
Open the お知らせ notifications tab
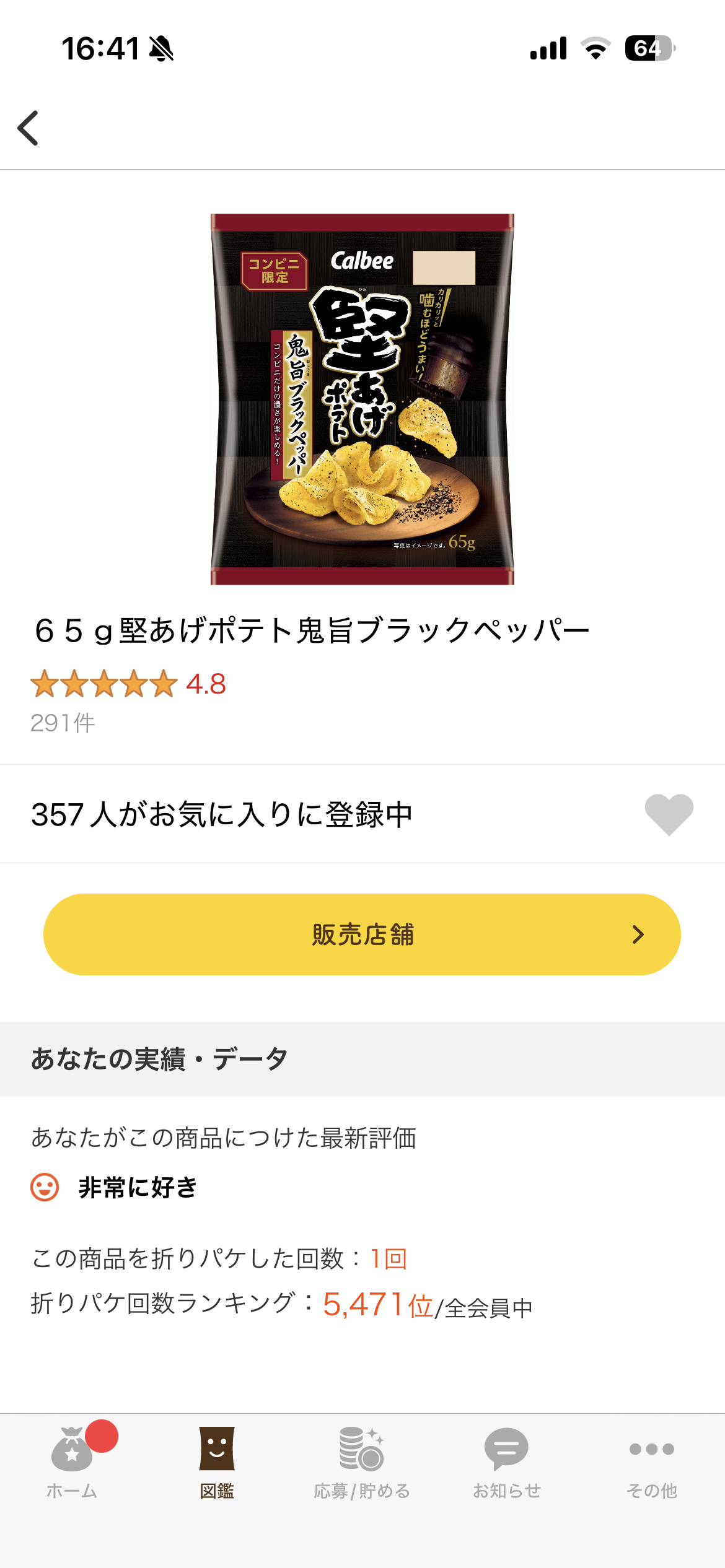click(x=507, y=1463)
